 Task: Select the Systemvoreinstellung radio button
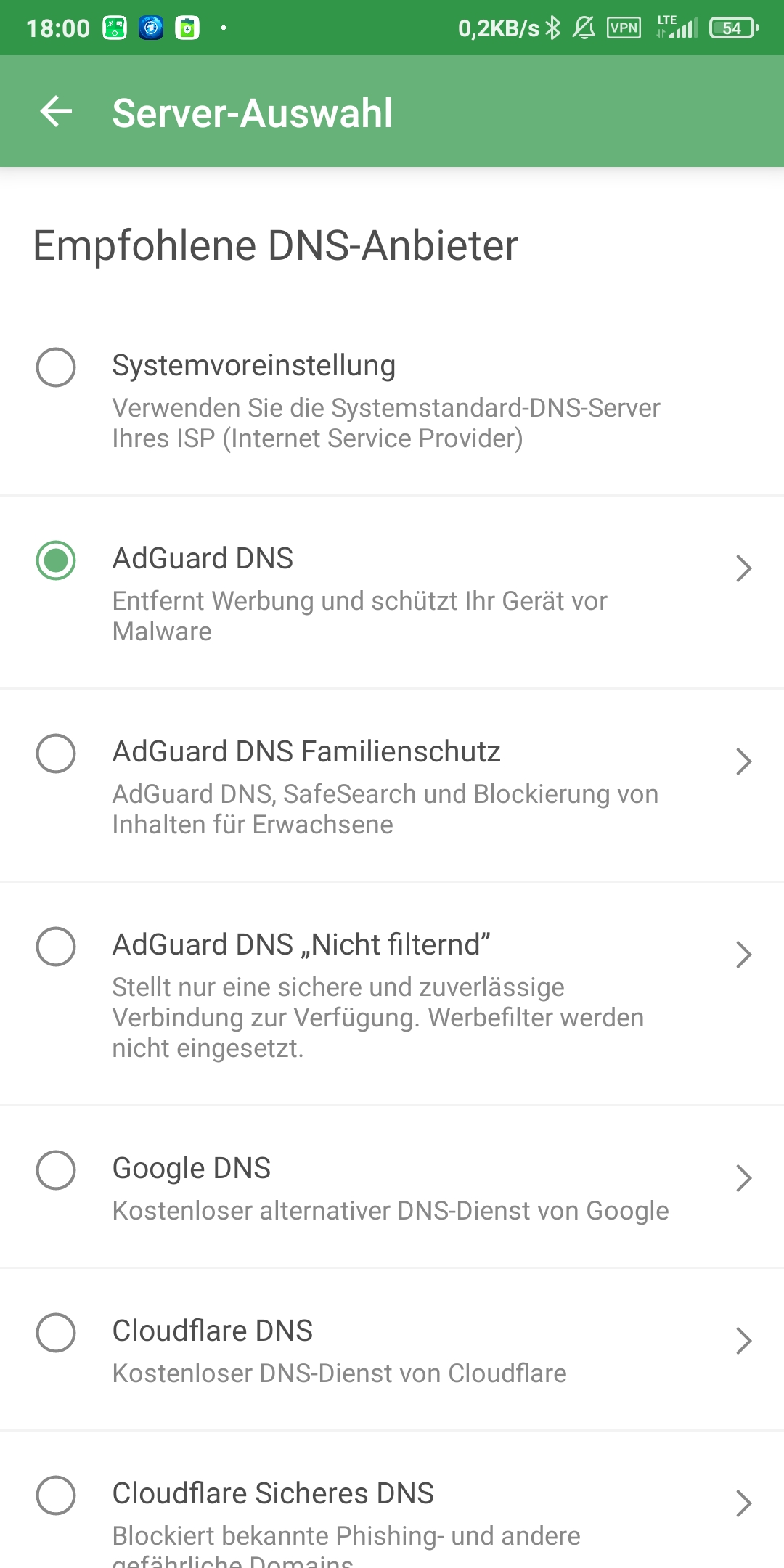point(56,367)
